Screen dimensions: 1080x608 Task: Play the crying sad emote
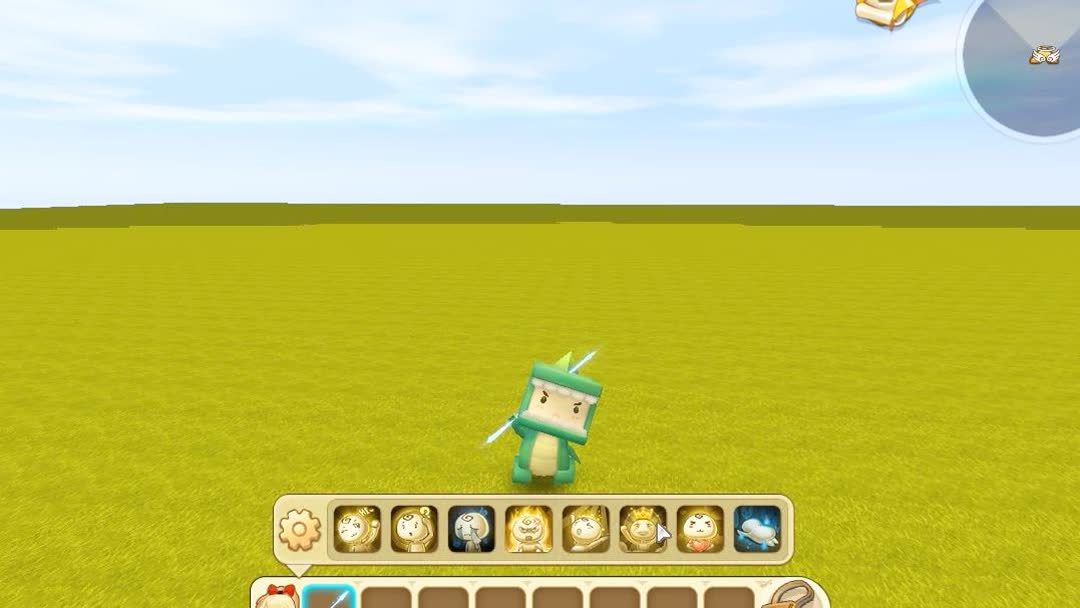pos(471,529)
